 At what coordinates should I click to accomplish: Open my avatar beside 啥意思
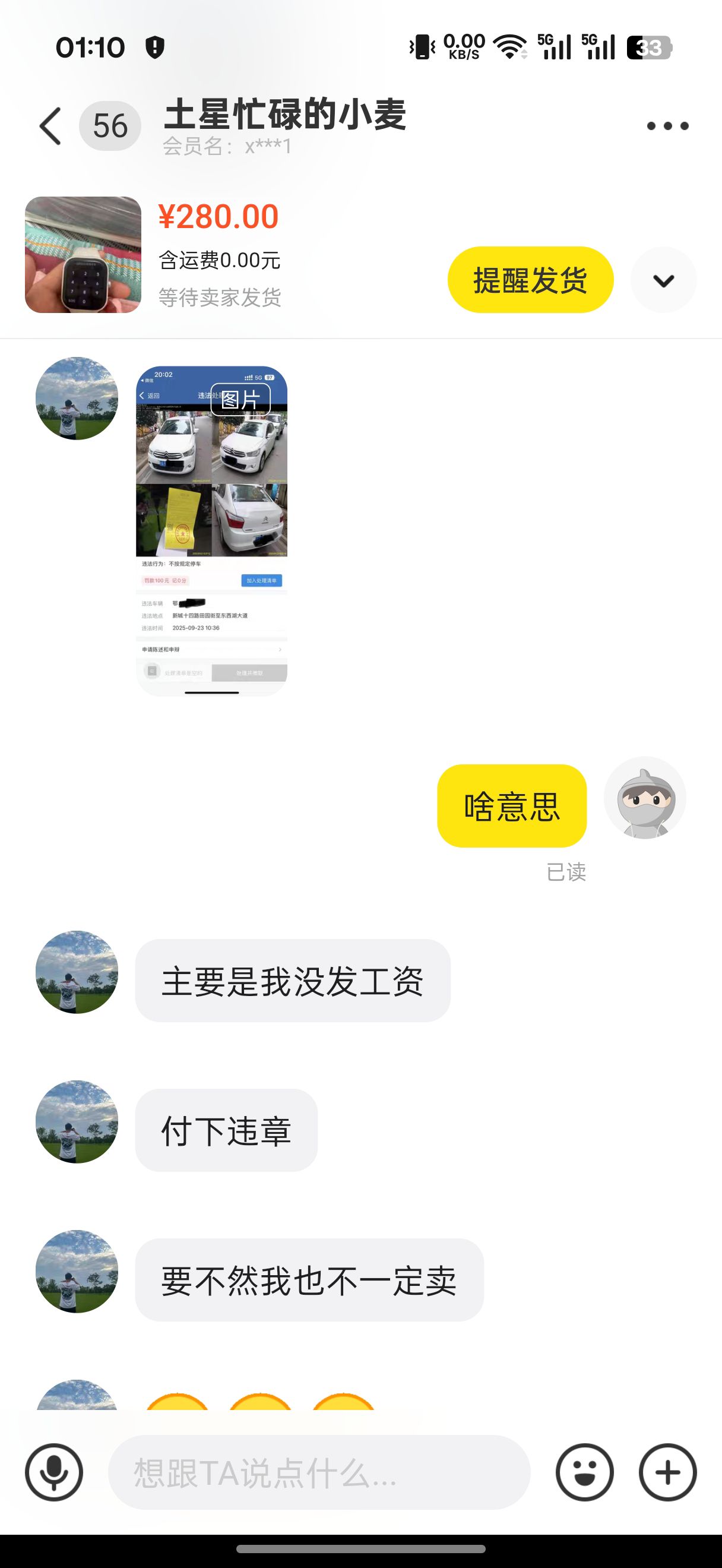pyautogui.click(x=645, y=798)
